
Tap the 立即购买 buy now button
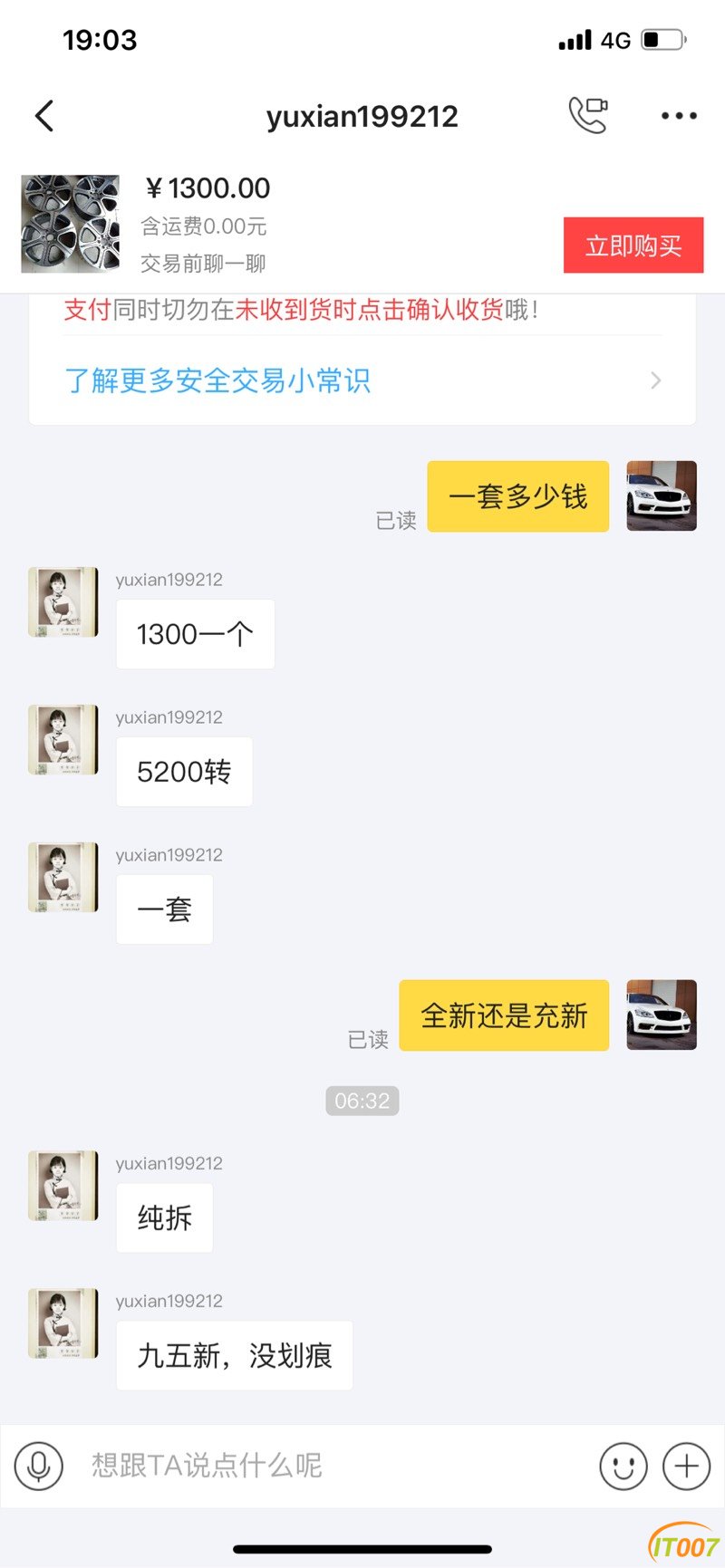633,245
